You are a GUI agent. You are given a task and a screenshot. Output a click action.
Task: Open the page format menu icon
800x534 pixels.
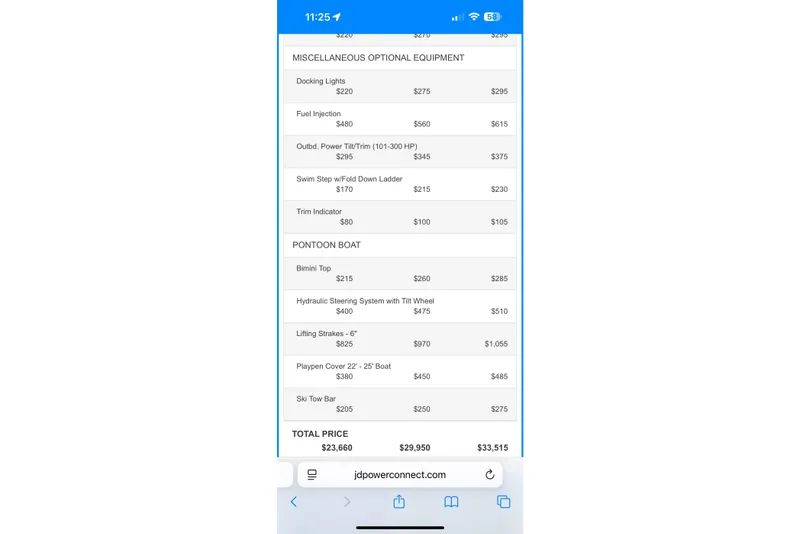pyautogui.click(x=312, y=475)
